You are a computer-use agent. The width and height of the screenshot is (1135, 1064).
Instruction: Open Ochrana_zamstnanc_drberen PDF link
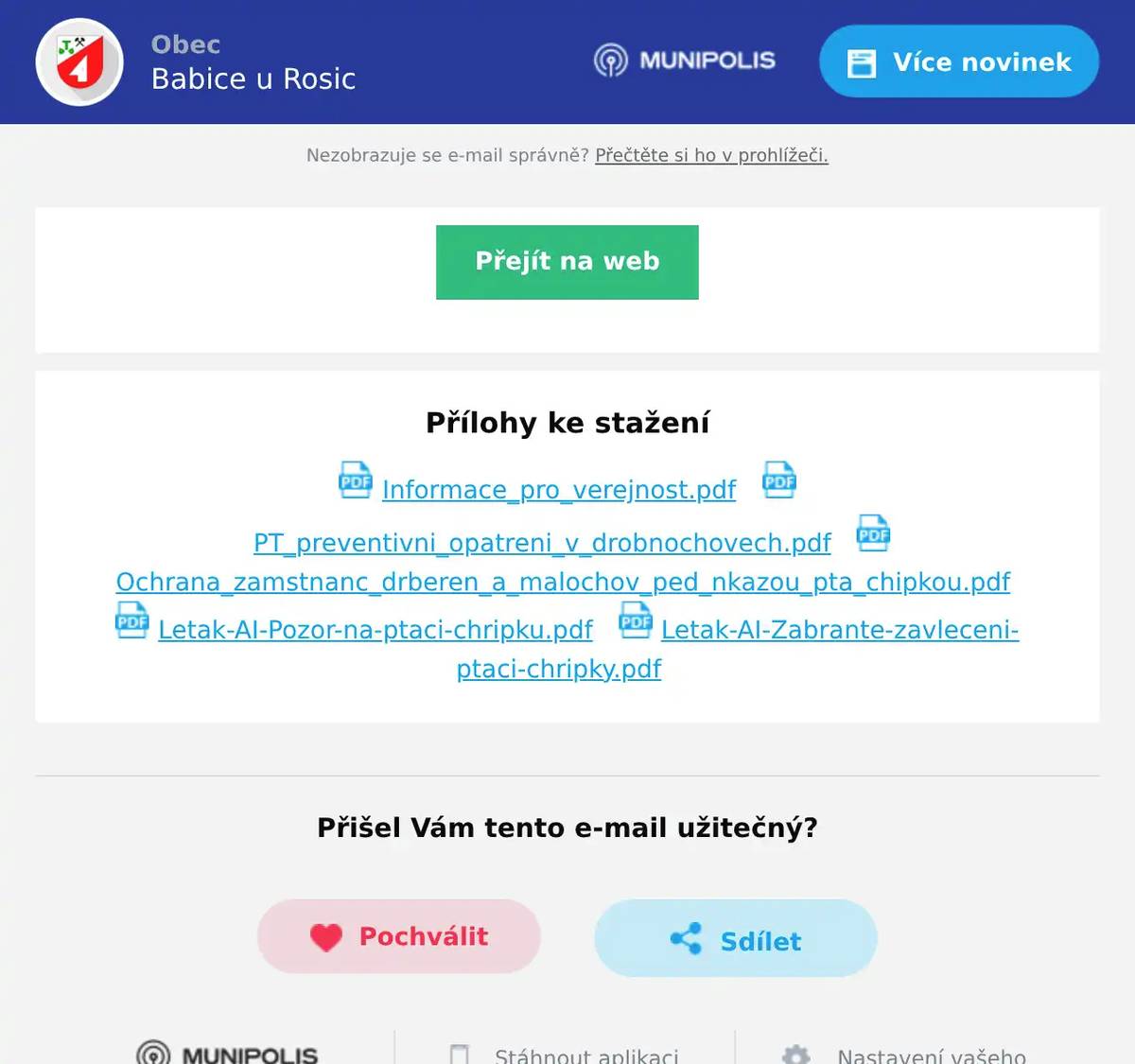(563, 582)
